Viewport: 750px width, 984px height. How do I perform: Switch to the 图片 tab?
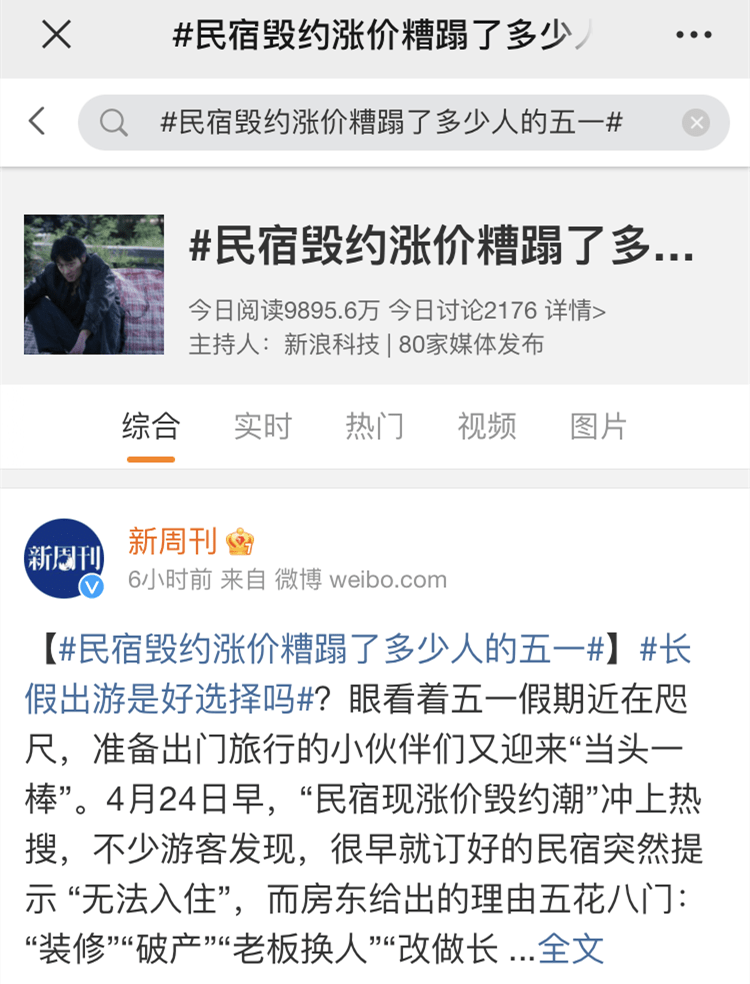[598, 426]
